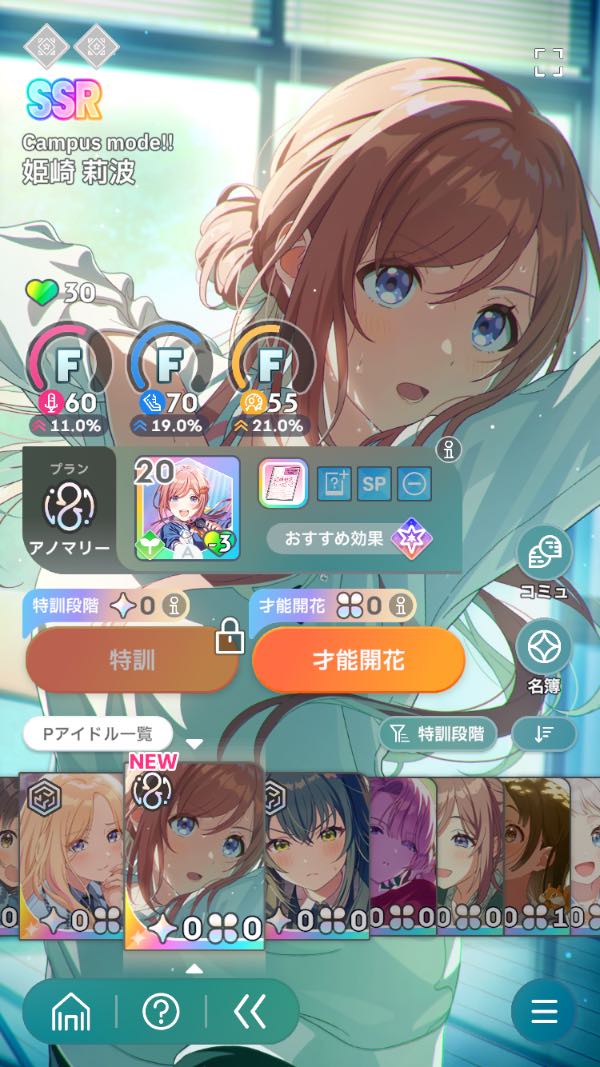600x1067 pixels.
Task: Open the help question mark
Action: pos(161,1013)
